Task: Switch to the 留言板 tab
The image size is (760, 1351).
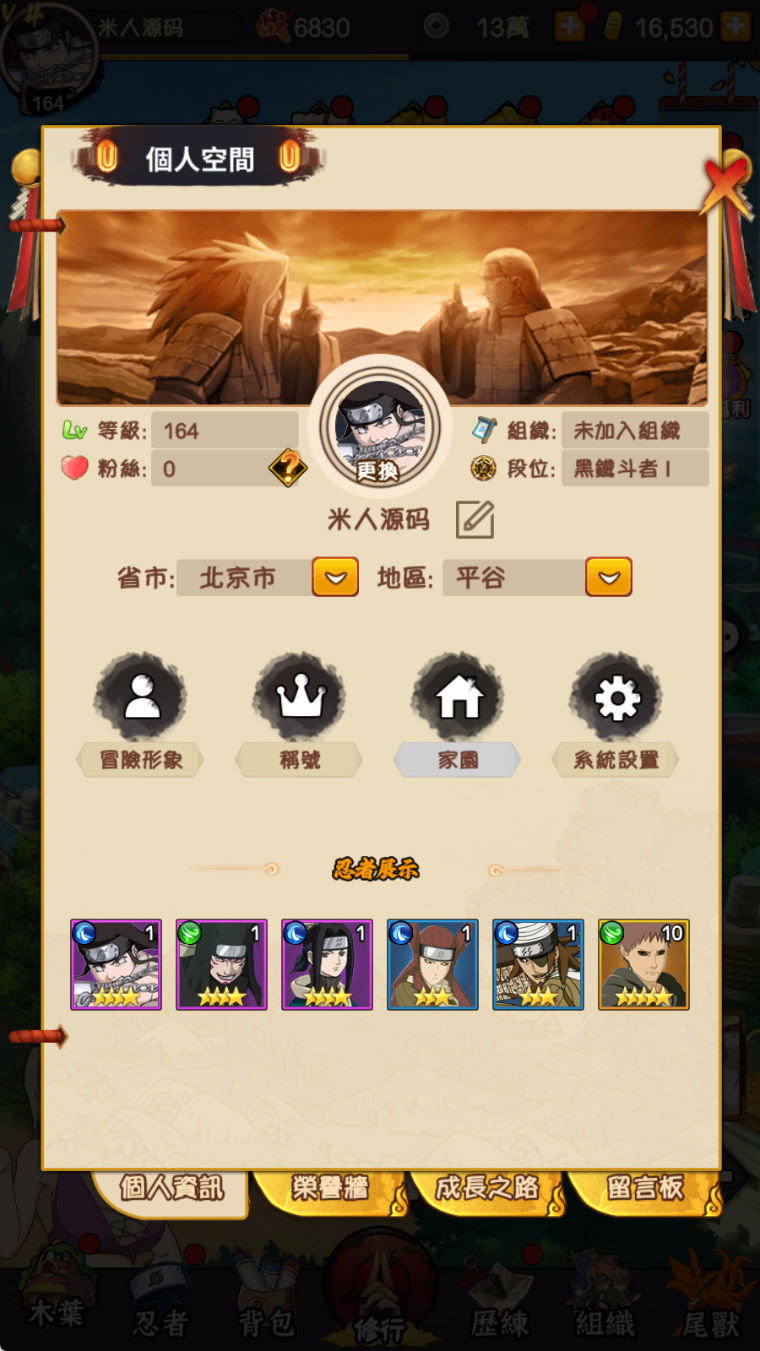Action: tap(645, 1189)
